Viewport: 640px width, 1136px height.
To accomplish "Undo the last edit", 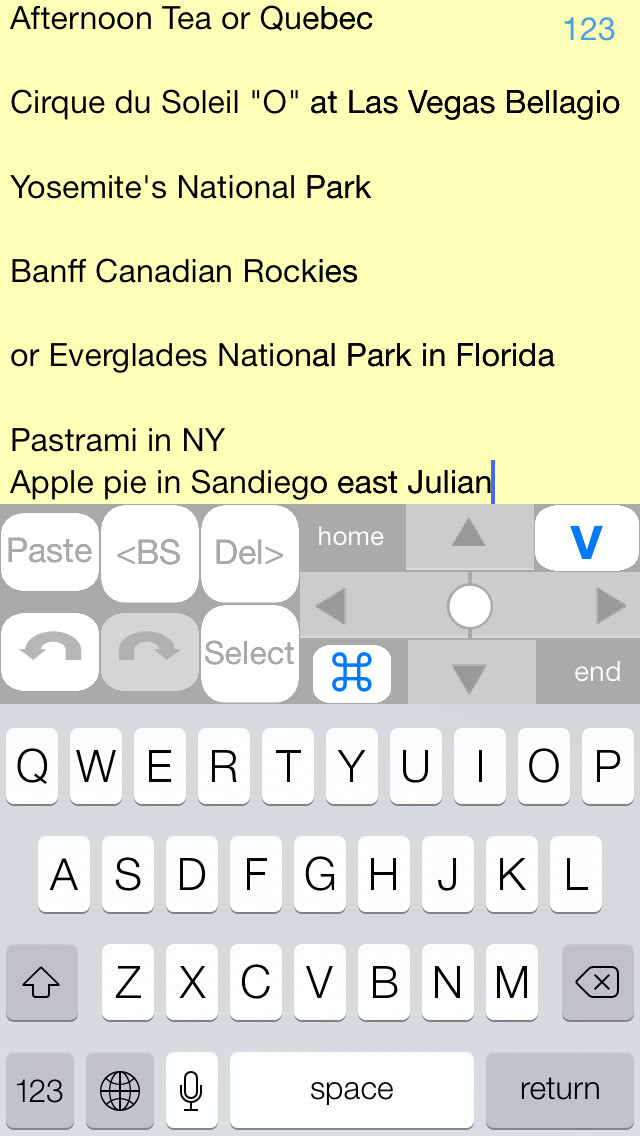I will (x=50, y=652).
